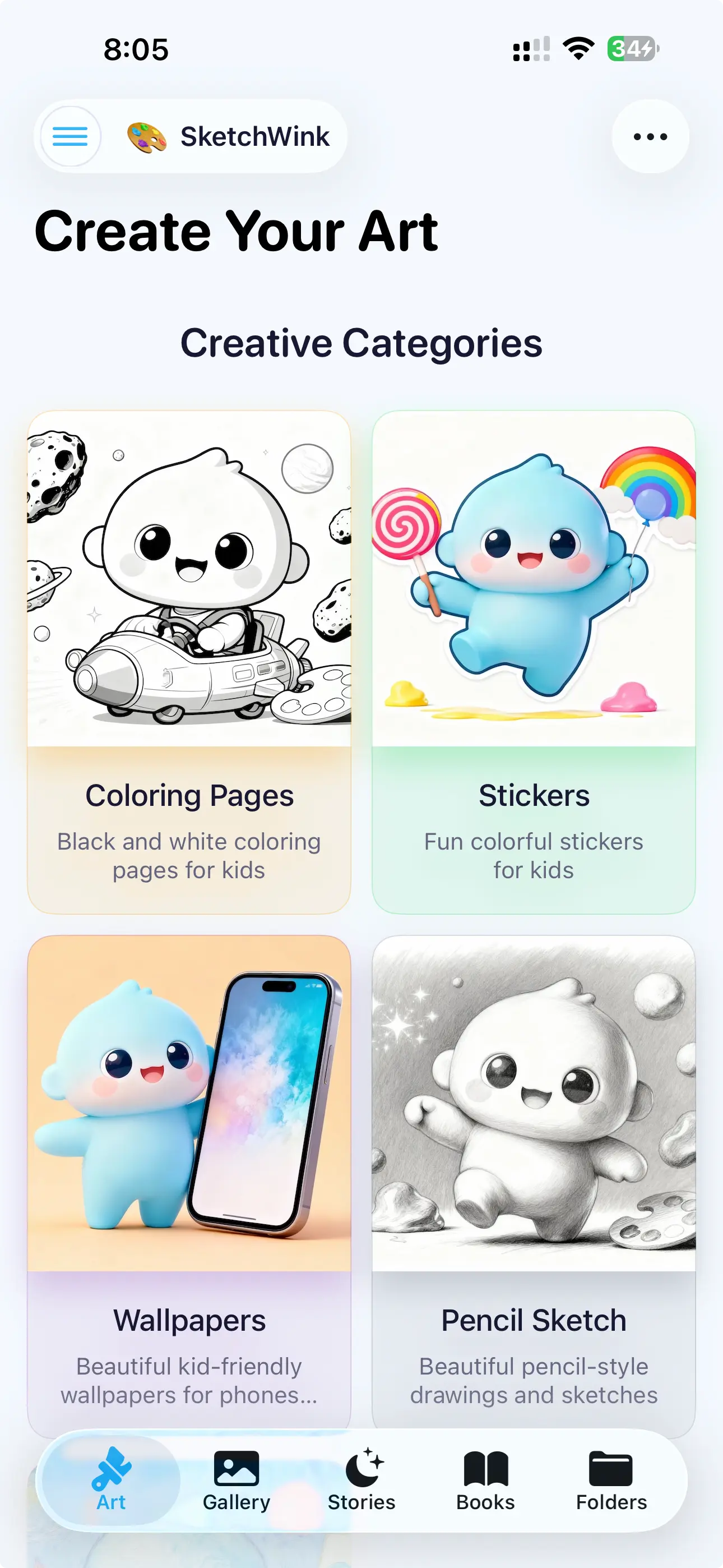Go to the Stories tab
This screenshot has width=723, height=1568.
361,1481
